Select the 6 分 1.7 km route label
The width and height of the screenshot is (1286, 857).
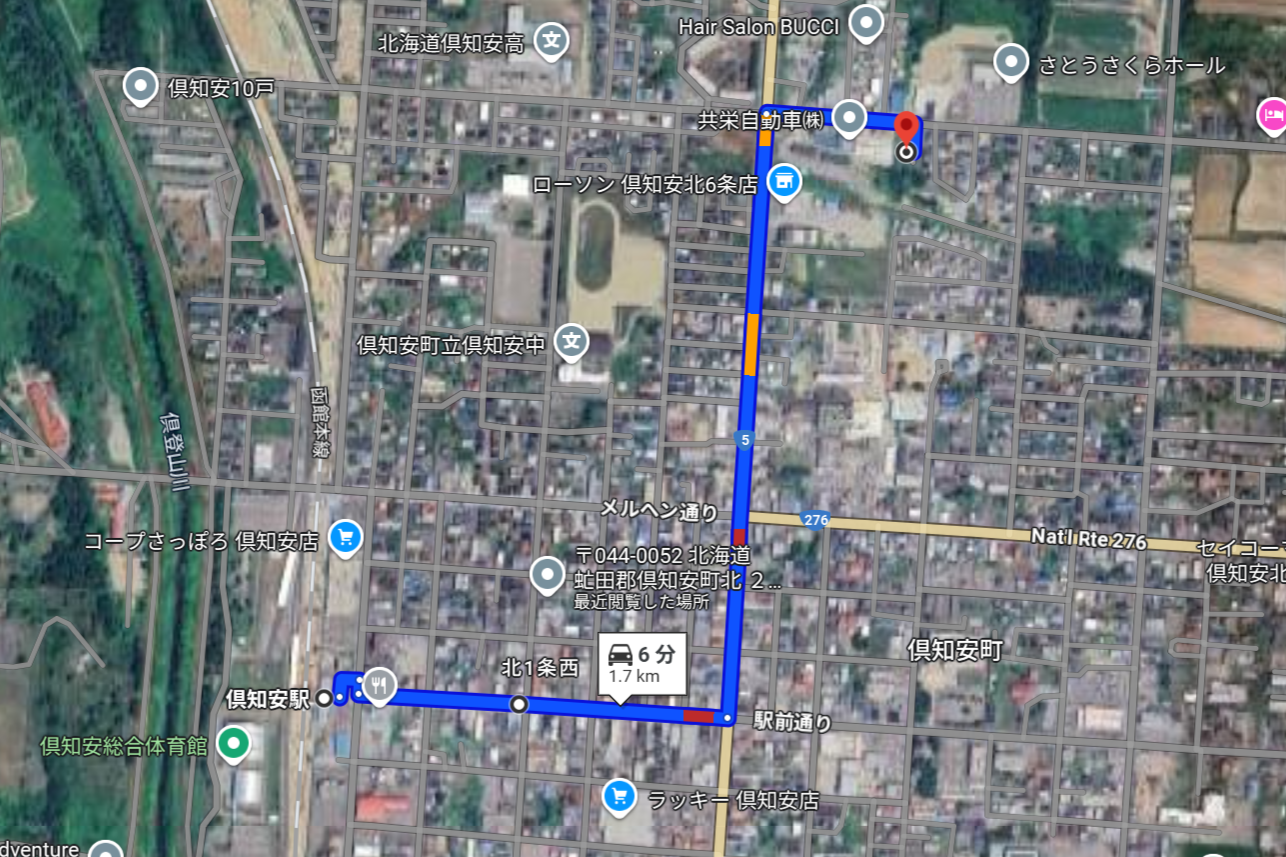[x=643, y=663]
